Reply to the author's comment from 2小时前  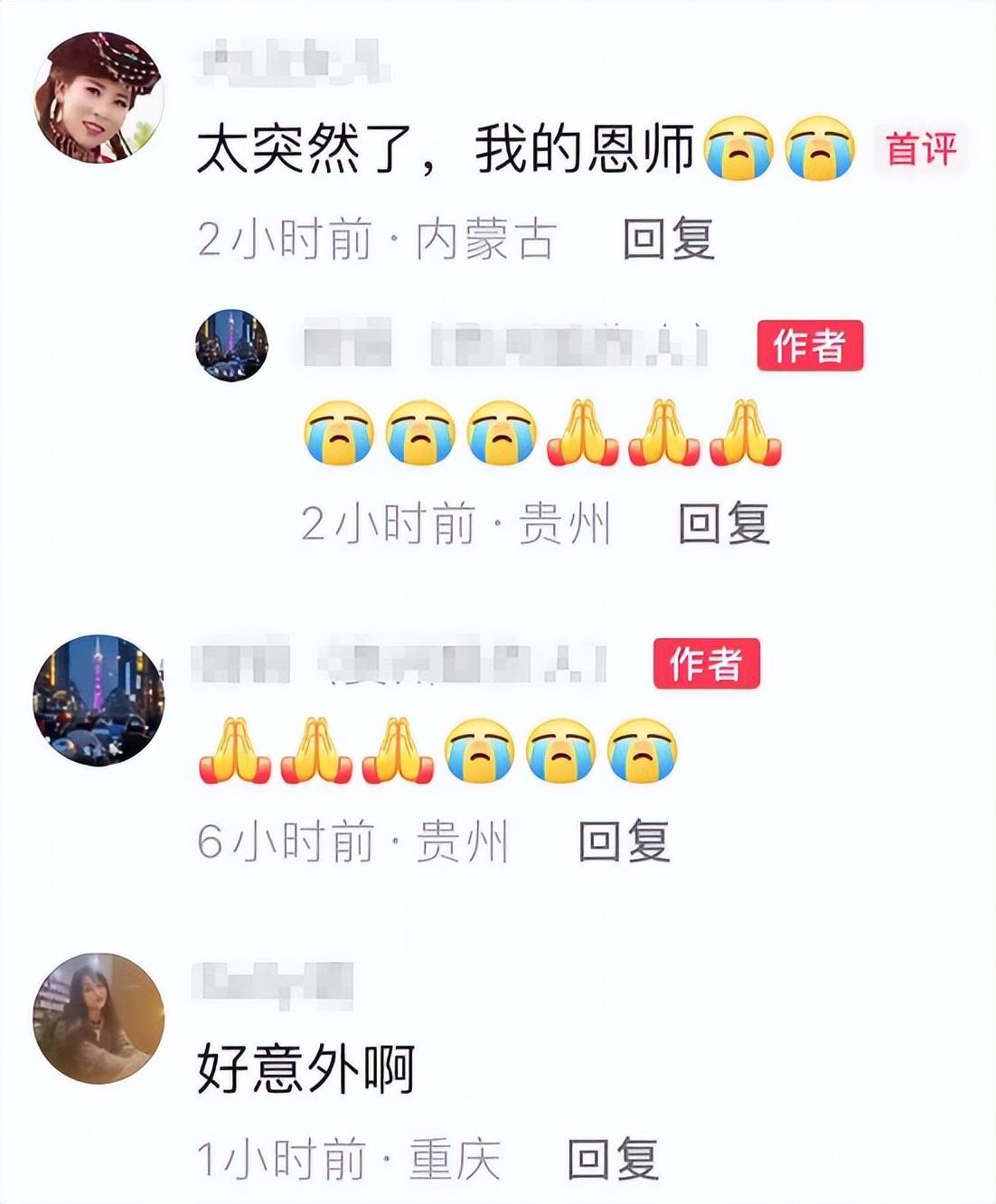pyautogui.click(x=723, y=524)
